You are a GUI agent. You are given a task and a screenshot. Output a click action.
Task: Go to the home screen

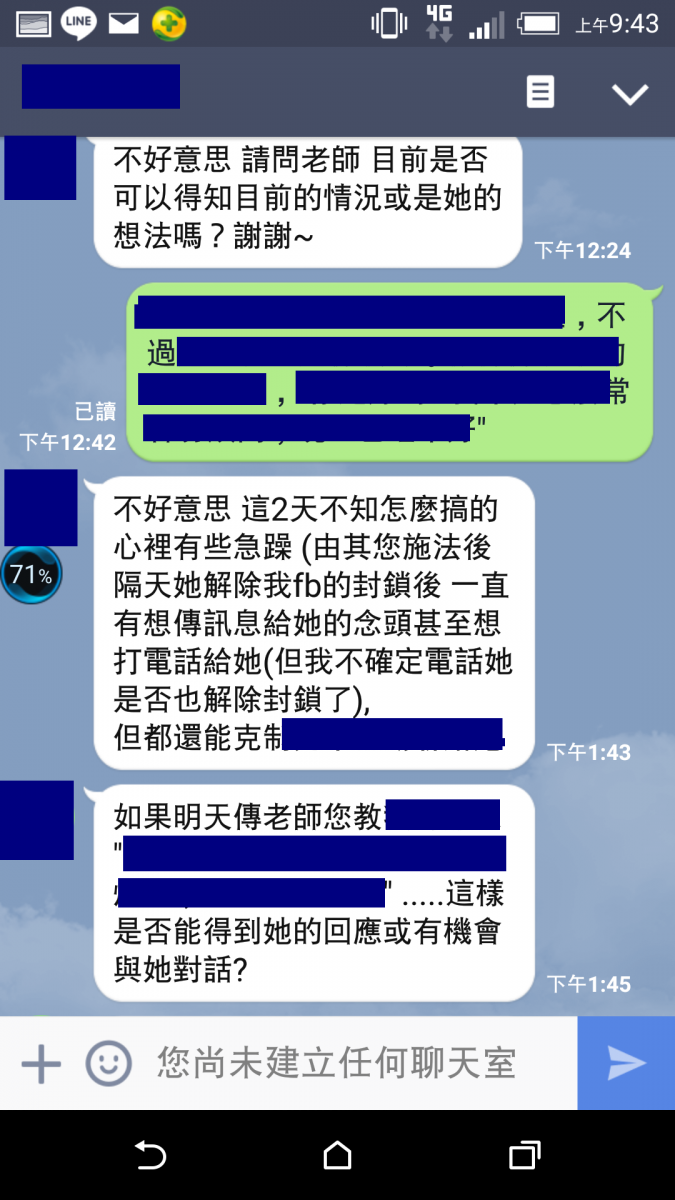pos(338,1156)
